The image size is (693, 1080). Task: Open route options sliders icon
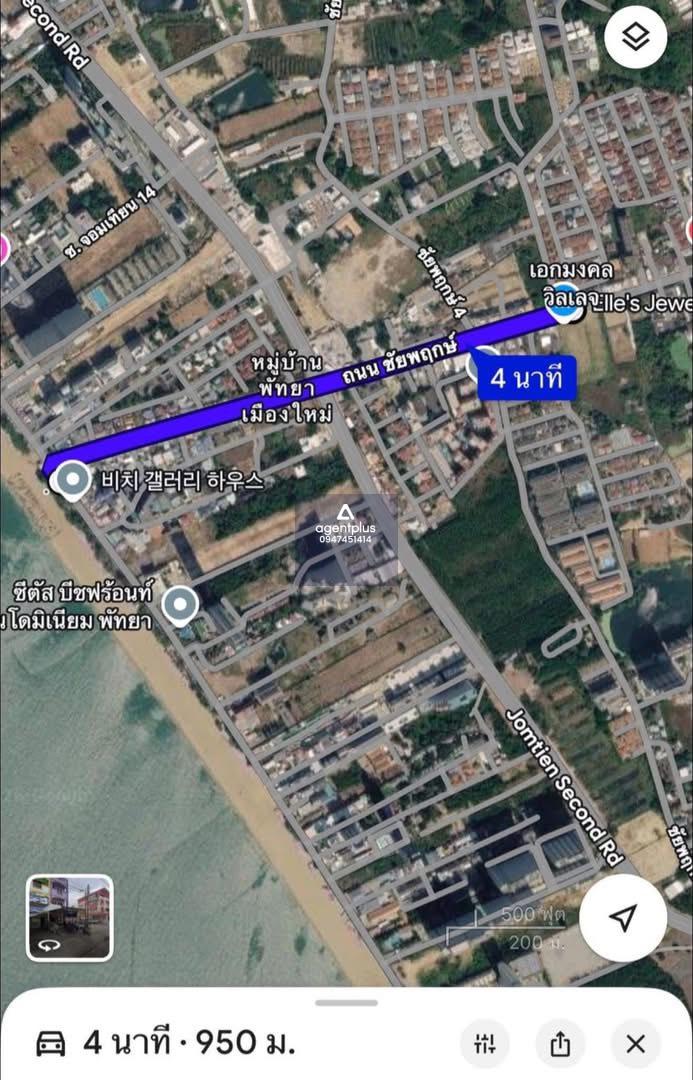[x=485, y=1044]
